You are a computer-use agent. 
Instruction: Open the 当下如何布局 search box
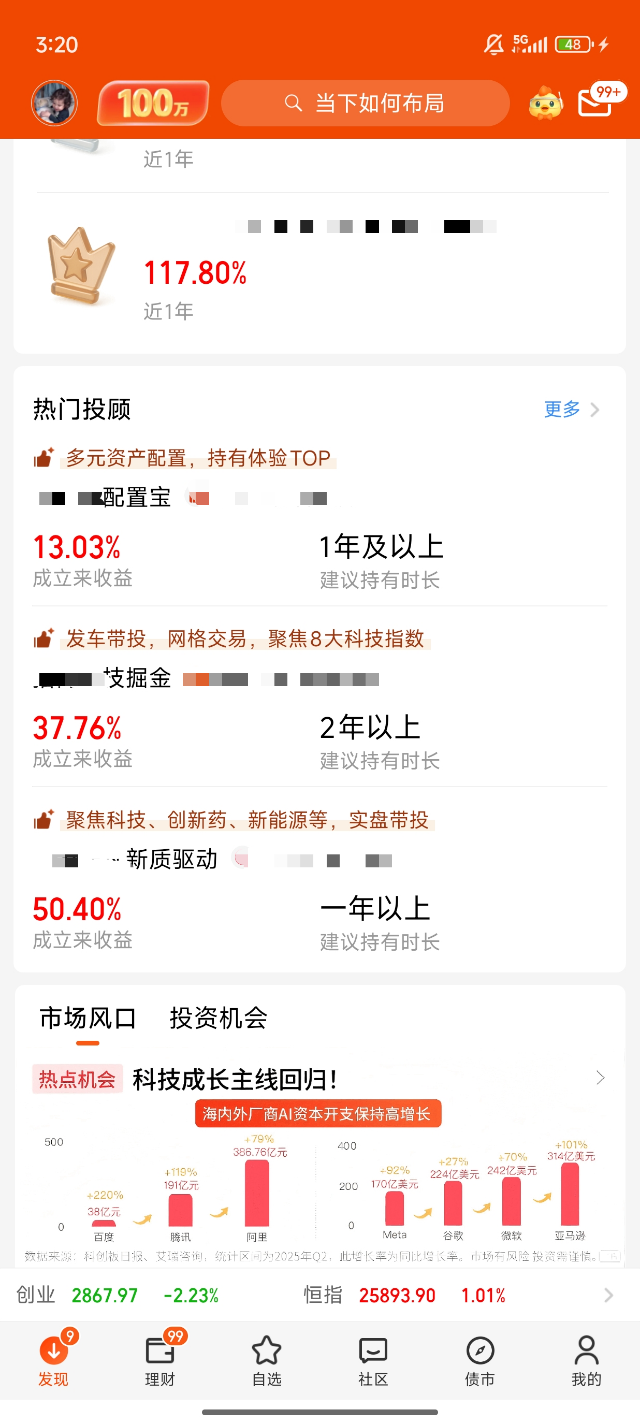coord(365,103)
